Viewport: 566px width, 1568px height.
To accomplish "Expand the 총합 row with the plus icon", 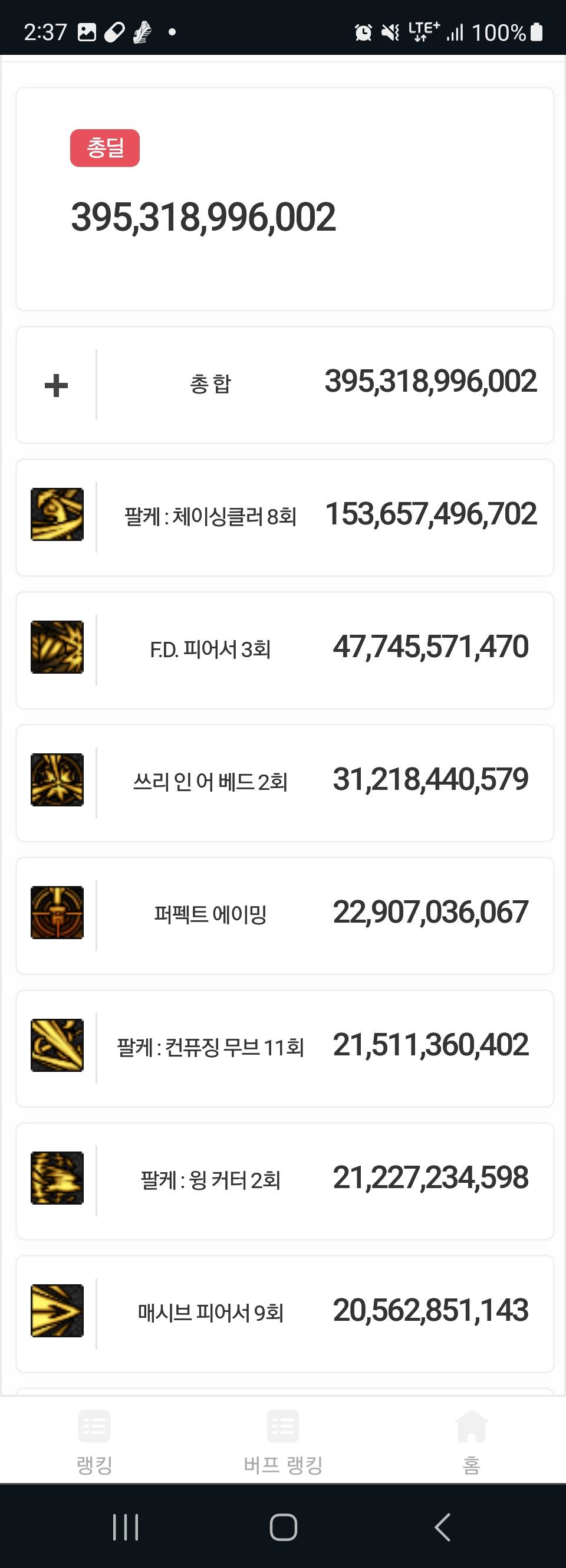I will (56, 385).
